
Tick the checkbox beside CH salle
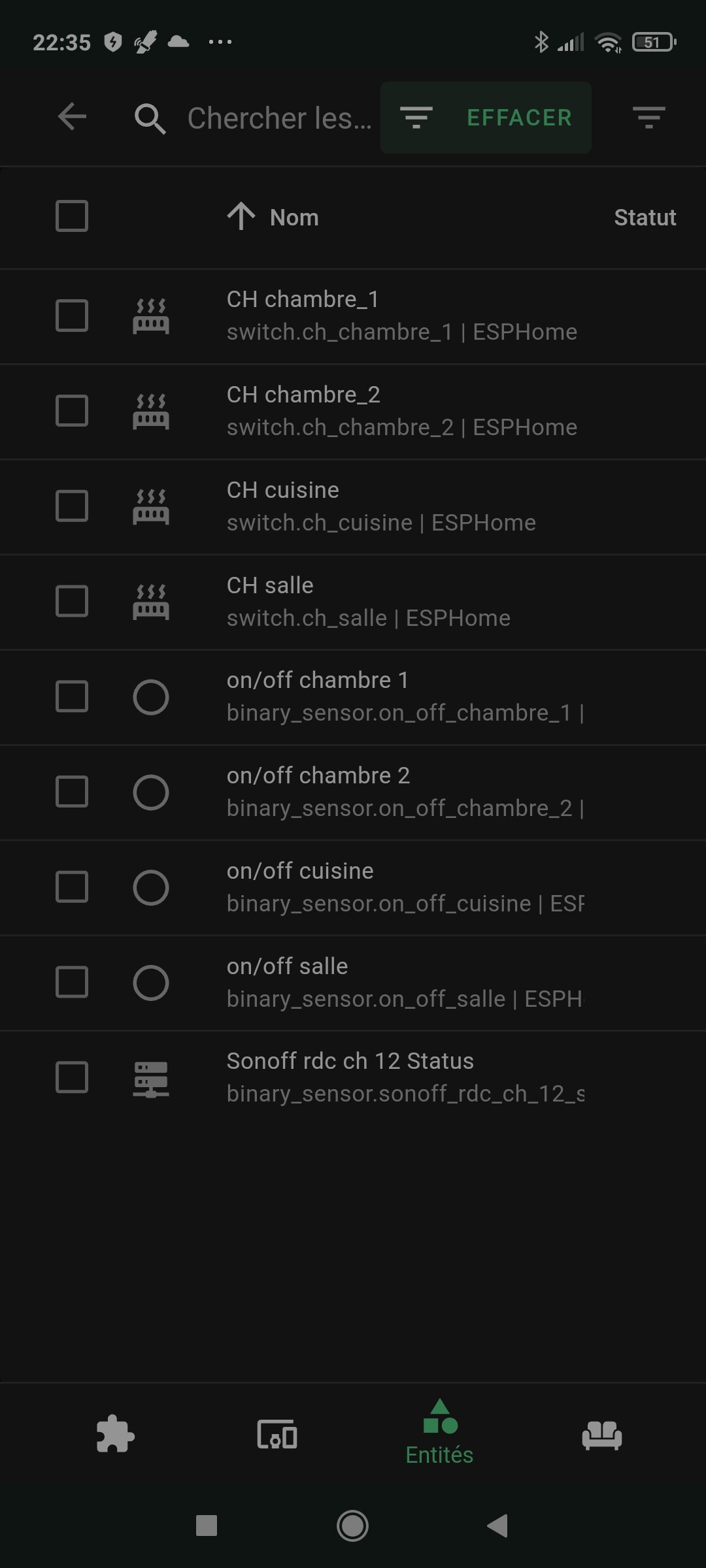click(x=72, y=602)
